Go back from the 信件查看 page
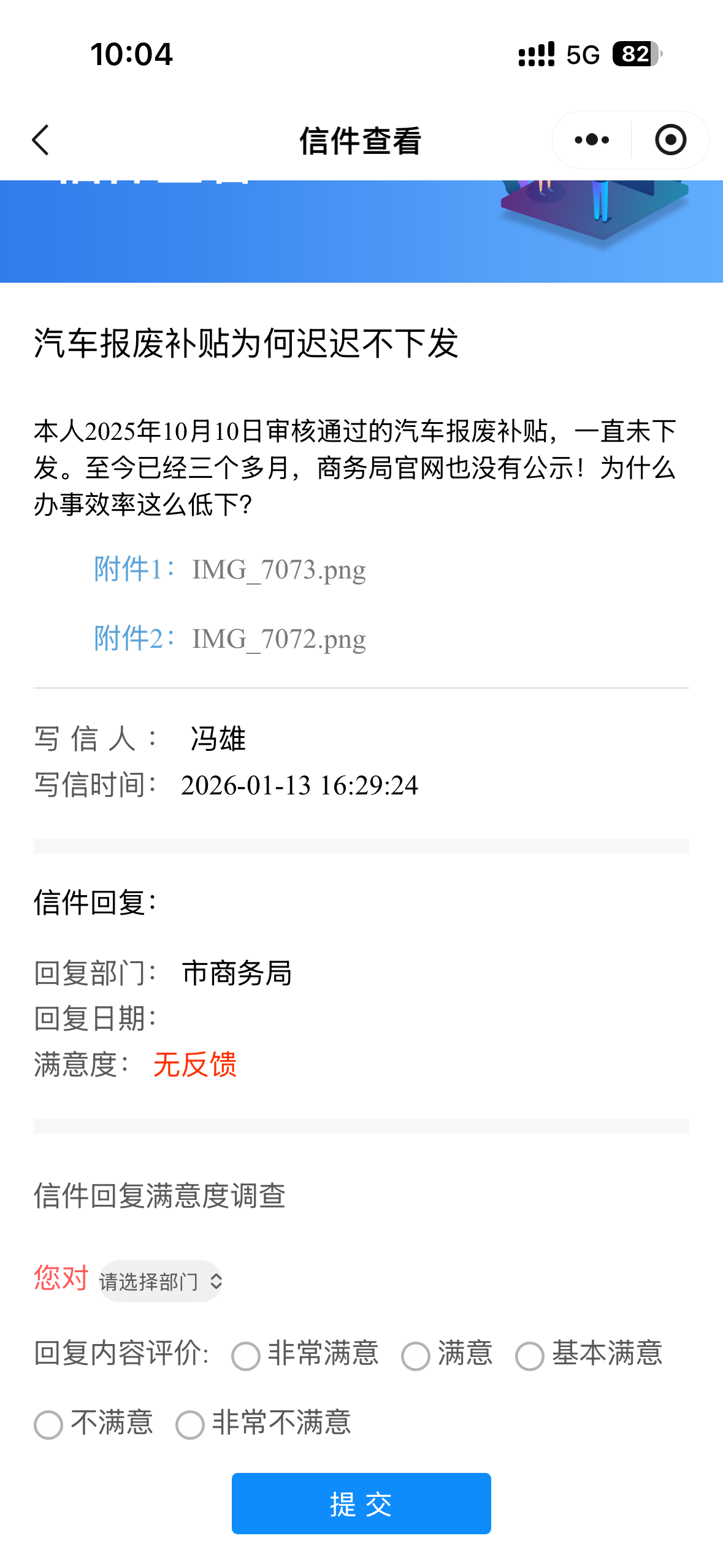This screenshot has width=723, height=1568. [40, 140]
